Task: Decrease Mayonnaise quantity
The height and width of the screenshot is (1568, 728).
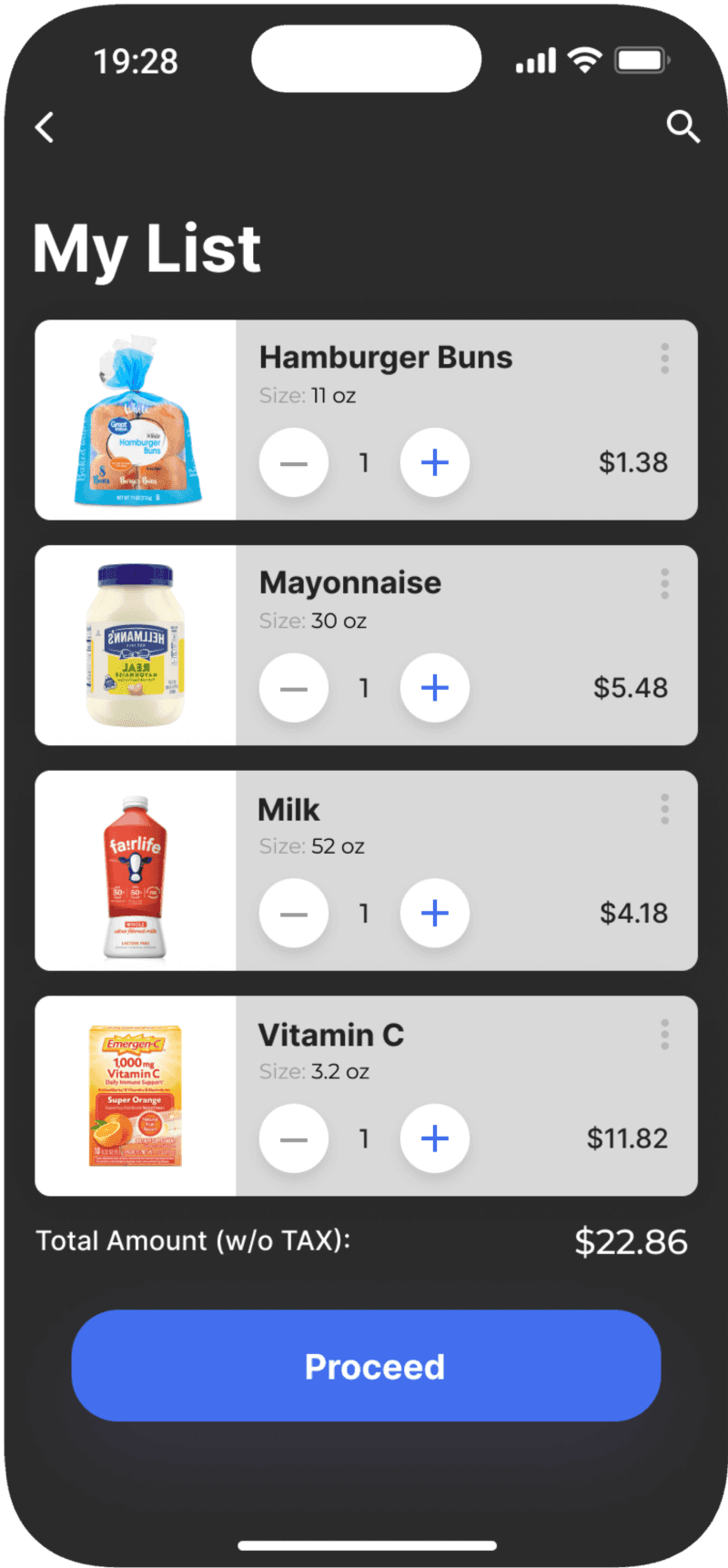Action: [294, 688]
